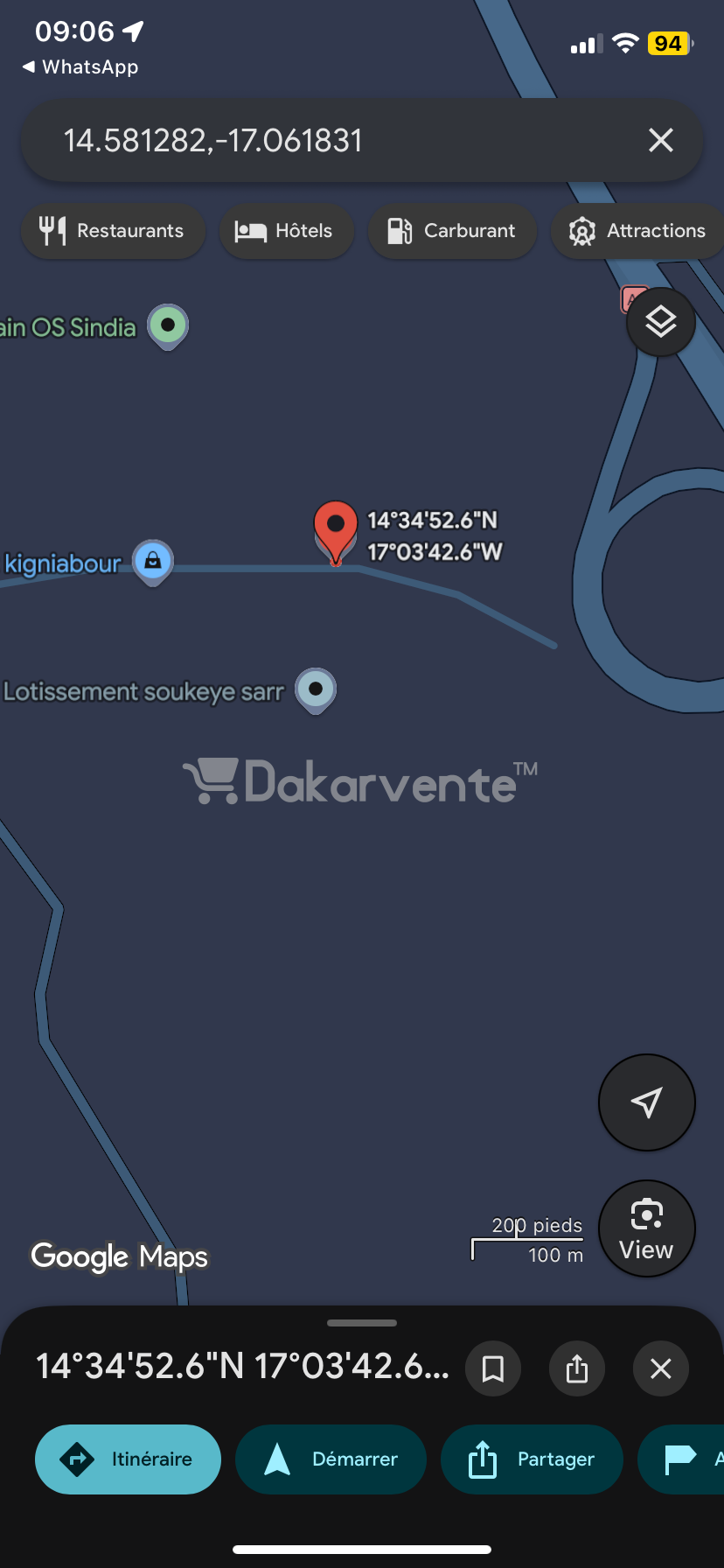Get directions with Itinéraire
Viewport: 724px width, 1568px height.
click(x=128, y=1459)
